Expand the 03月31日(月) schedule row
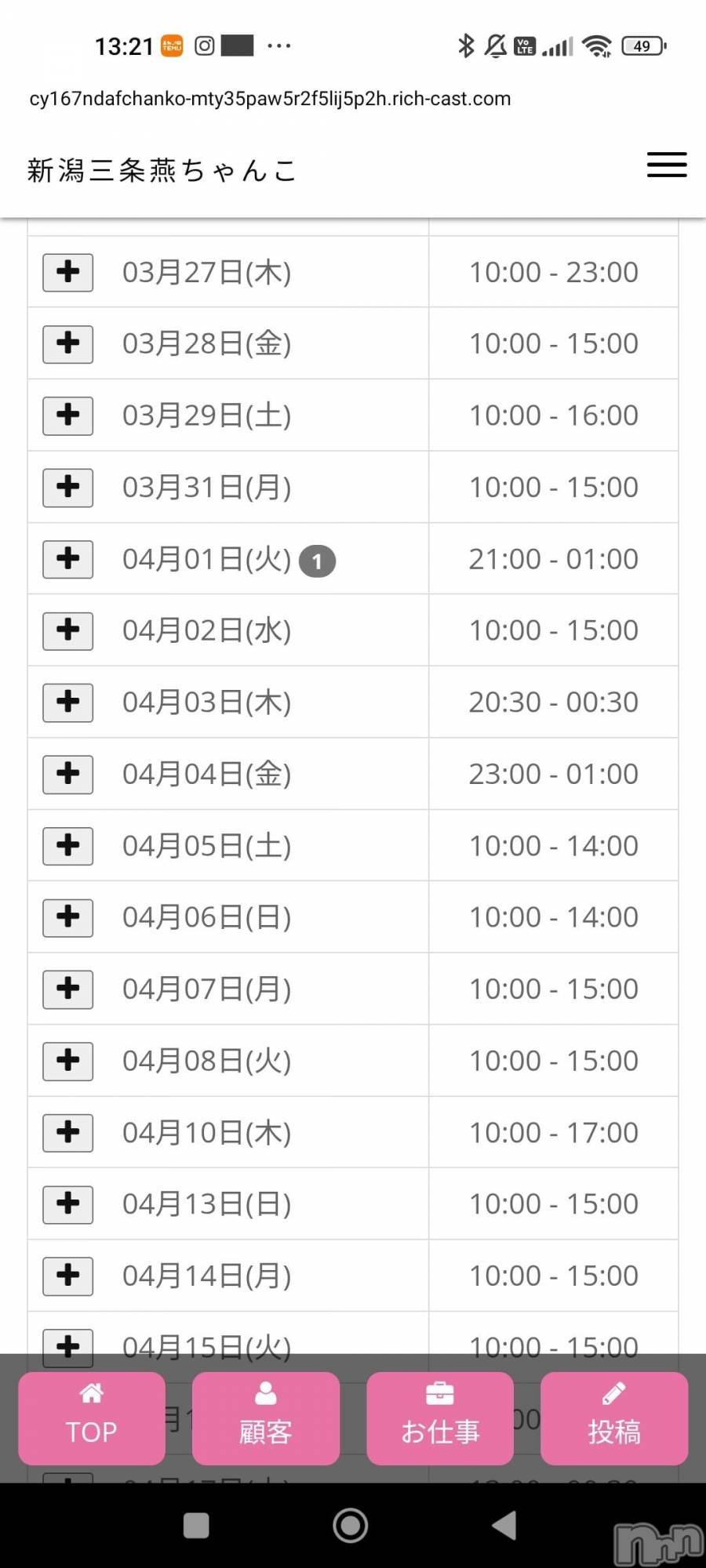 (68, 487)
